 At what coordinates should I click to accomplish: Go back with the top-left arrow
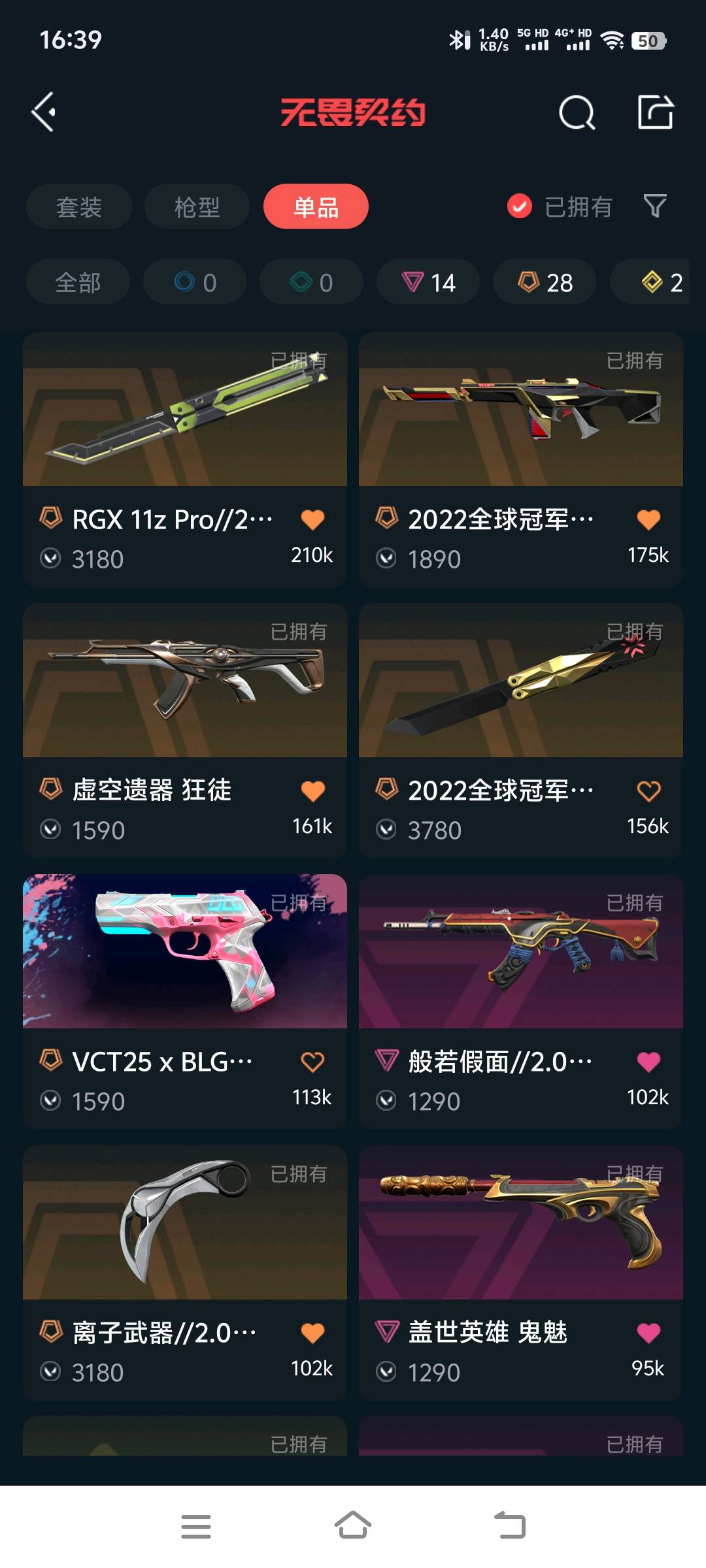click(44, 112)
